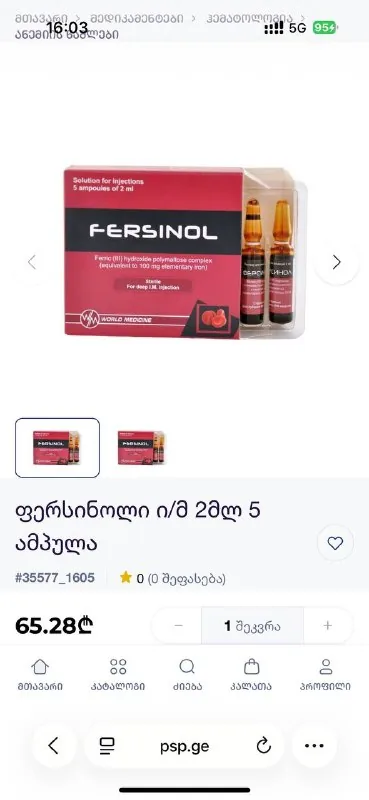Add Fersinol to favorites with the heart

[335, 543]
